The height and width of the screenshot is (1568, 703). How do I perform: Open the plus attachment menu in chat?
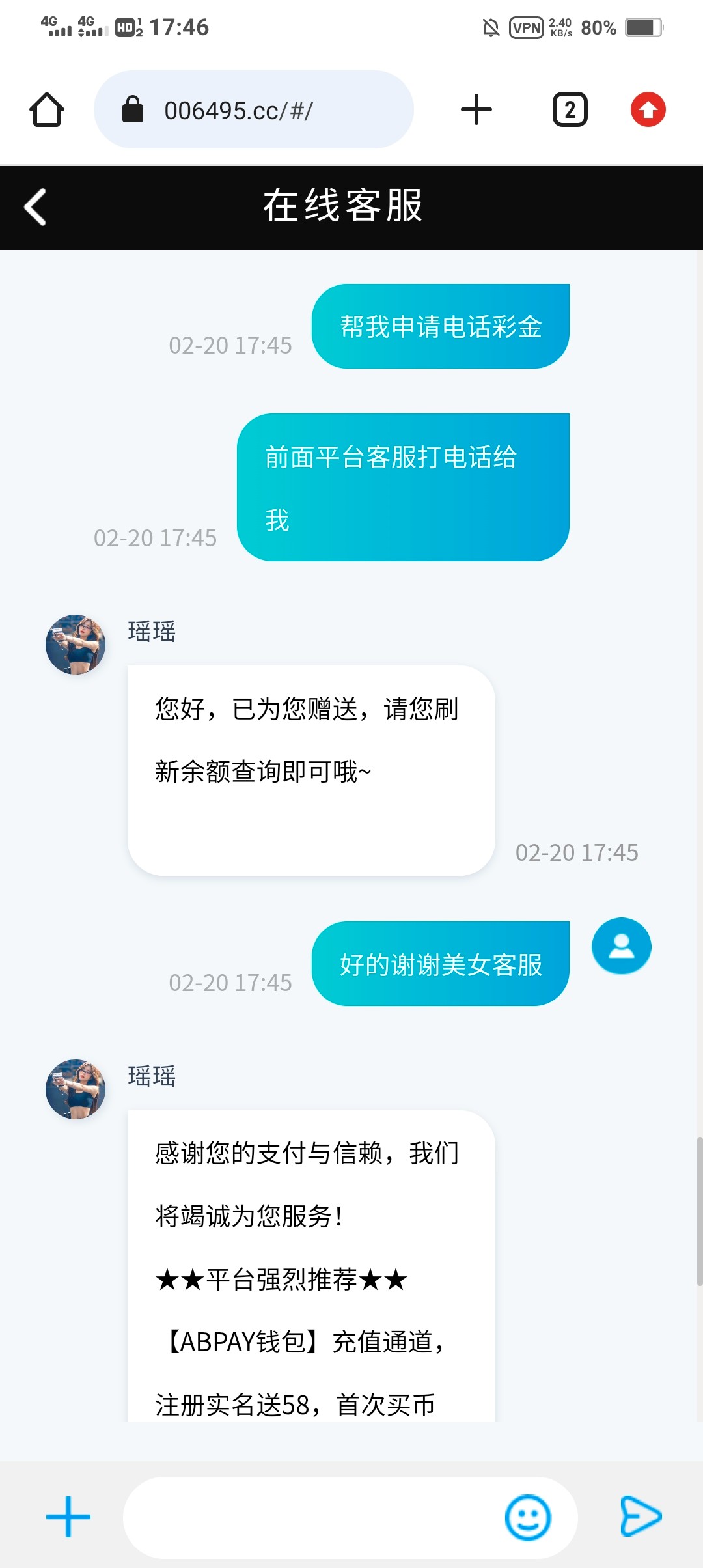pos(68,1517)
